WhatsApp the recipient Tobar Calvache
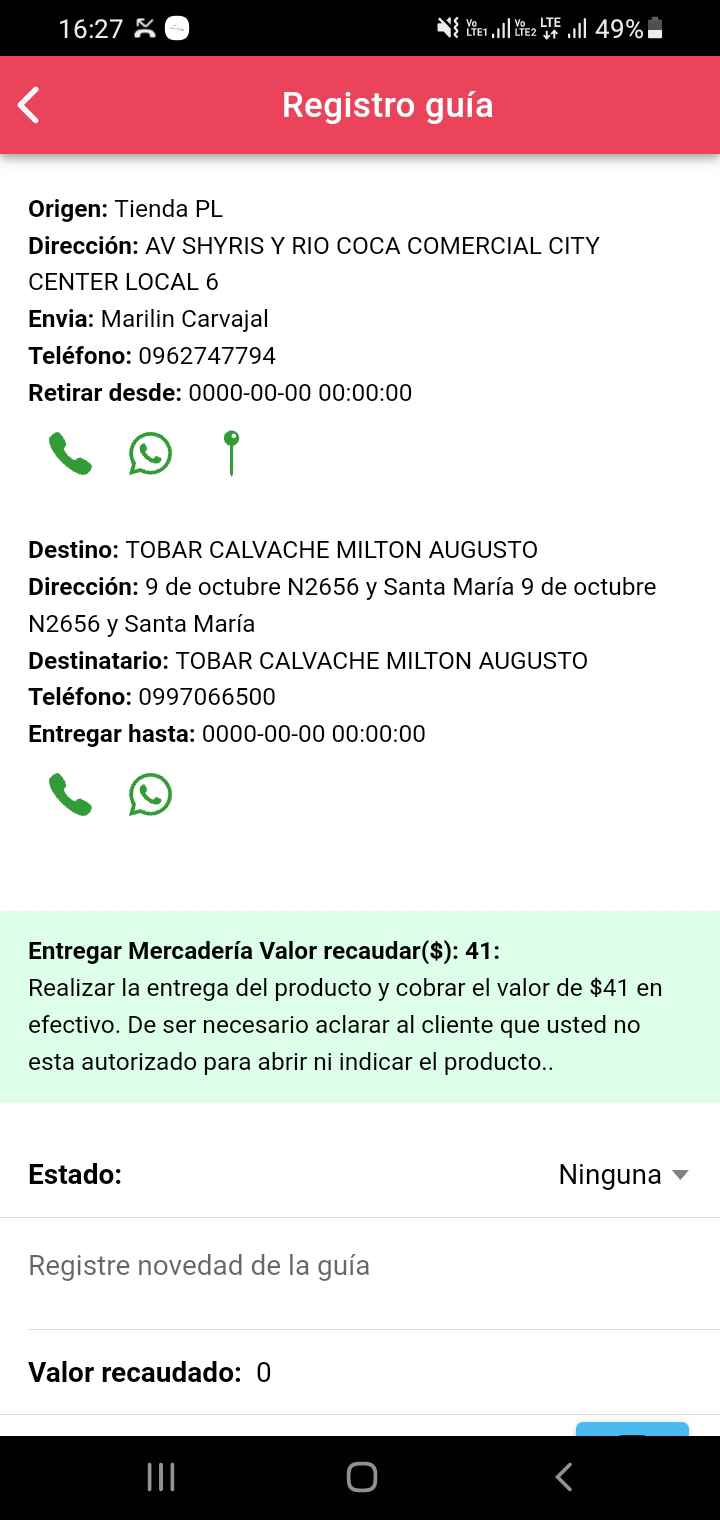The width and height of the screenshot is (720, 1520). 150,795
